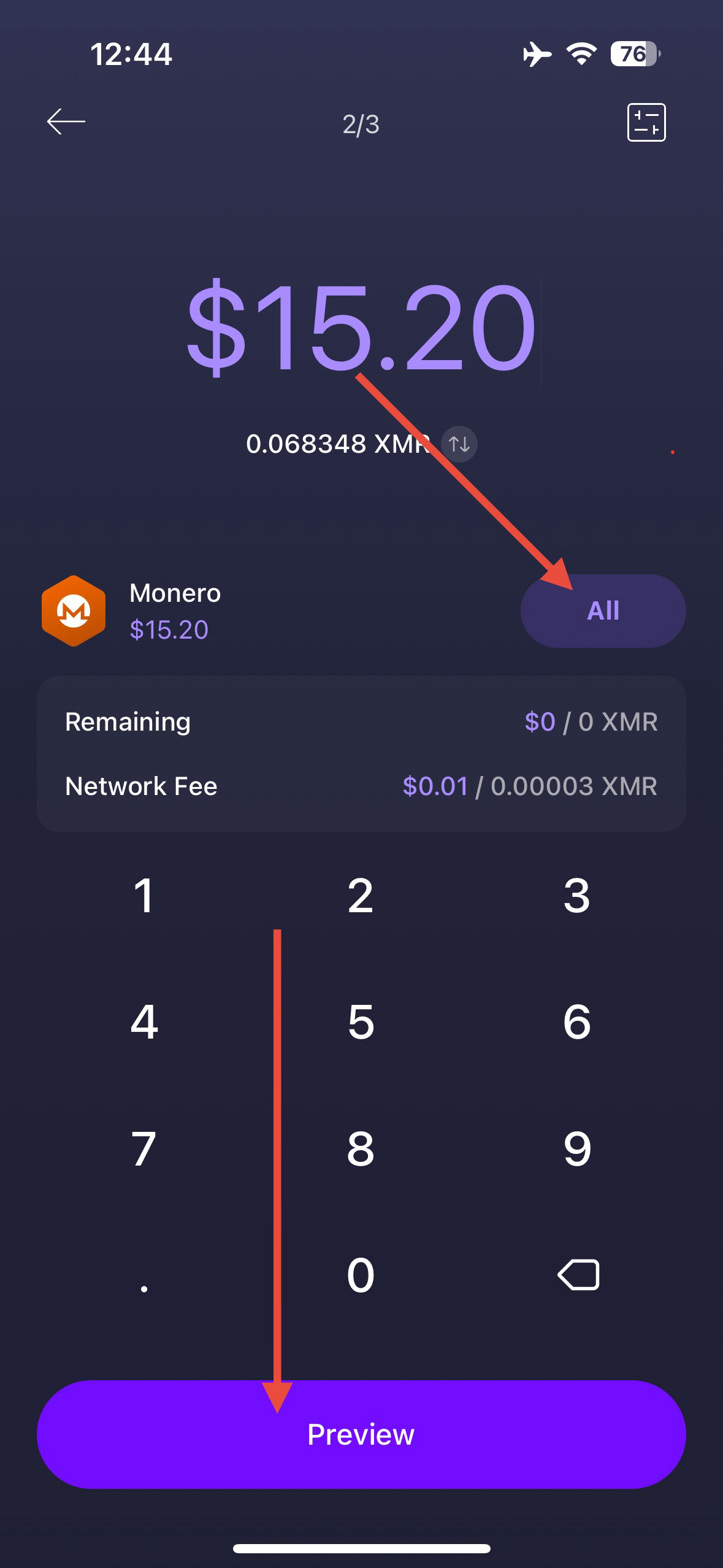Enter digit 0 on the keypad

point(361,1275)
